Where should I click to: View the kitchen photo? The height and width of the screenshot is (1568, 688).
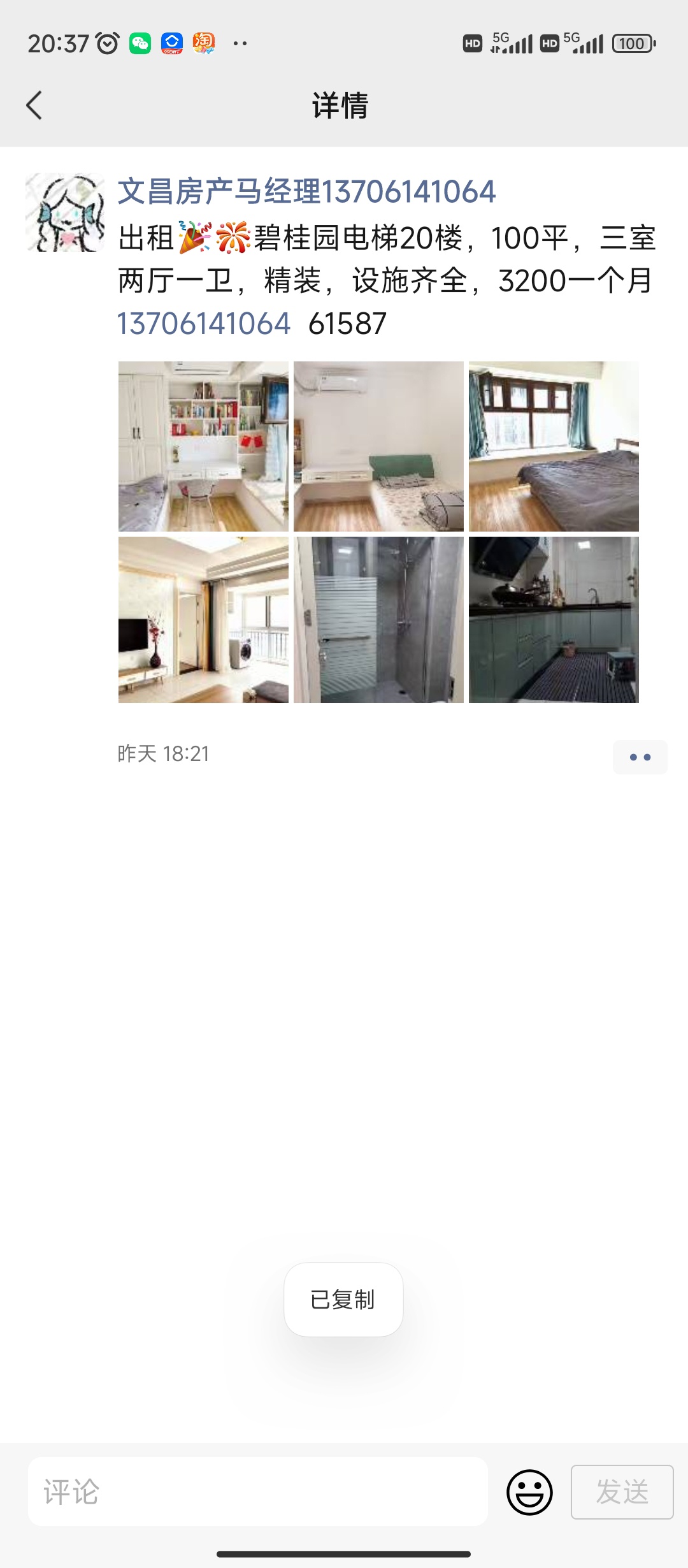pos(554,620)
